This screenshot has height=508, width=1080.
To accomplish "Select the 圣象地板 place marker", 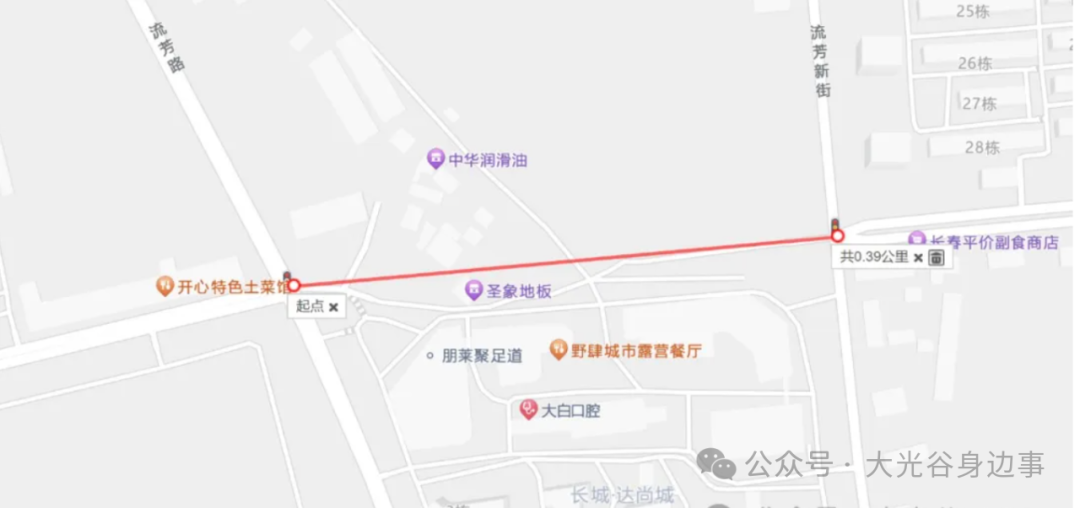I will click(x=474, y=291).
